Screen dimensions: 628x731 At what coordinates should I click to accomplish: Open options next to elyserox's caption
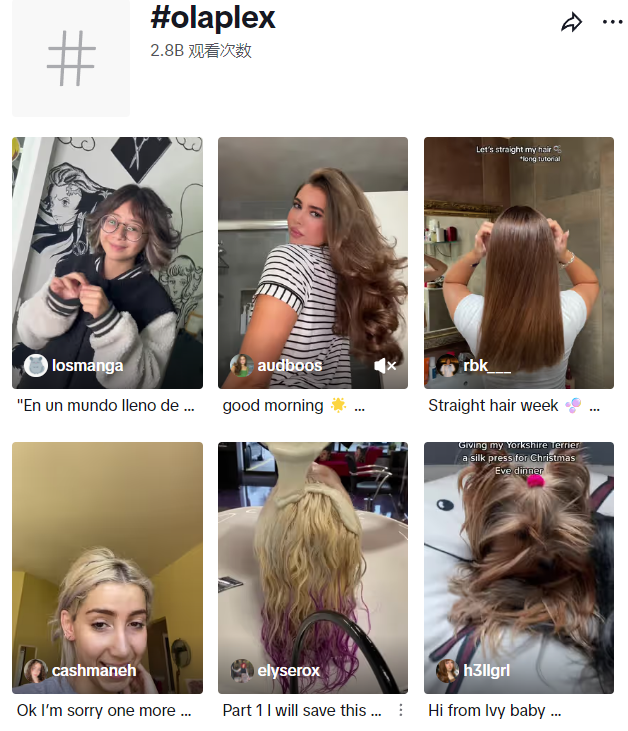tap(401, 710)
